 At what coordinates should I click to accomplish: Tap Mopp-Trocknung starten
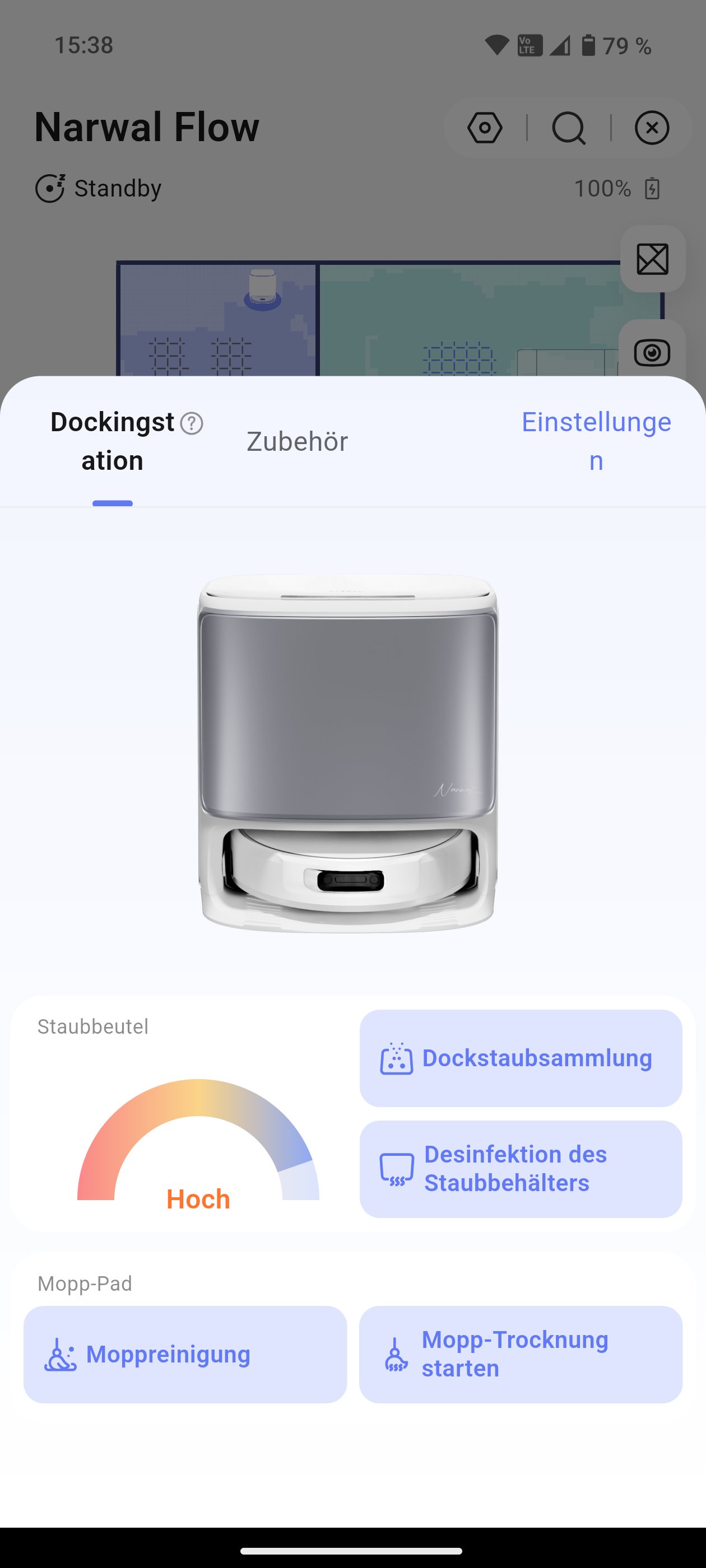tap(521, 1354)
